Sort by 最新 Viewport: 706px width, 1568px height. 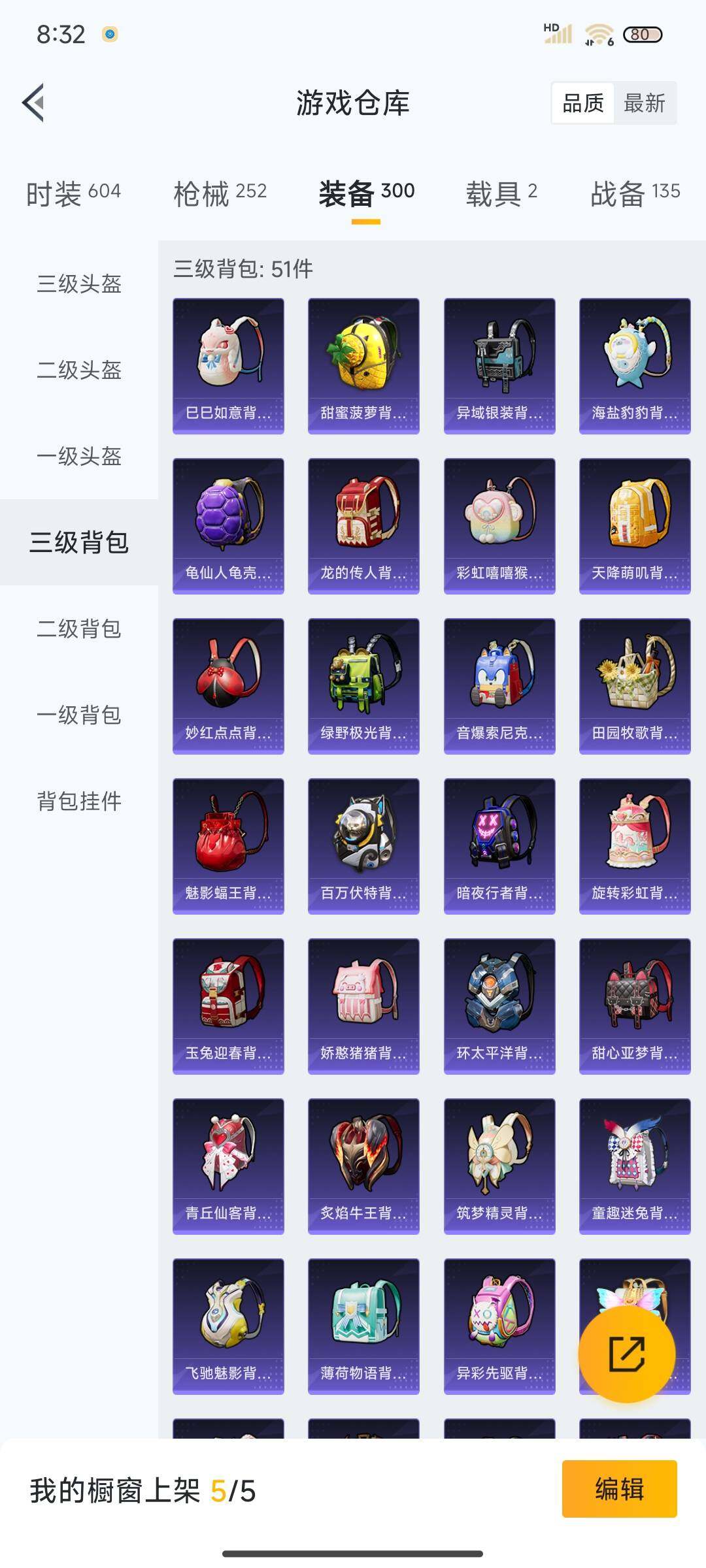[644, 103]
